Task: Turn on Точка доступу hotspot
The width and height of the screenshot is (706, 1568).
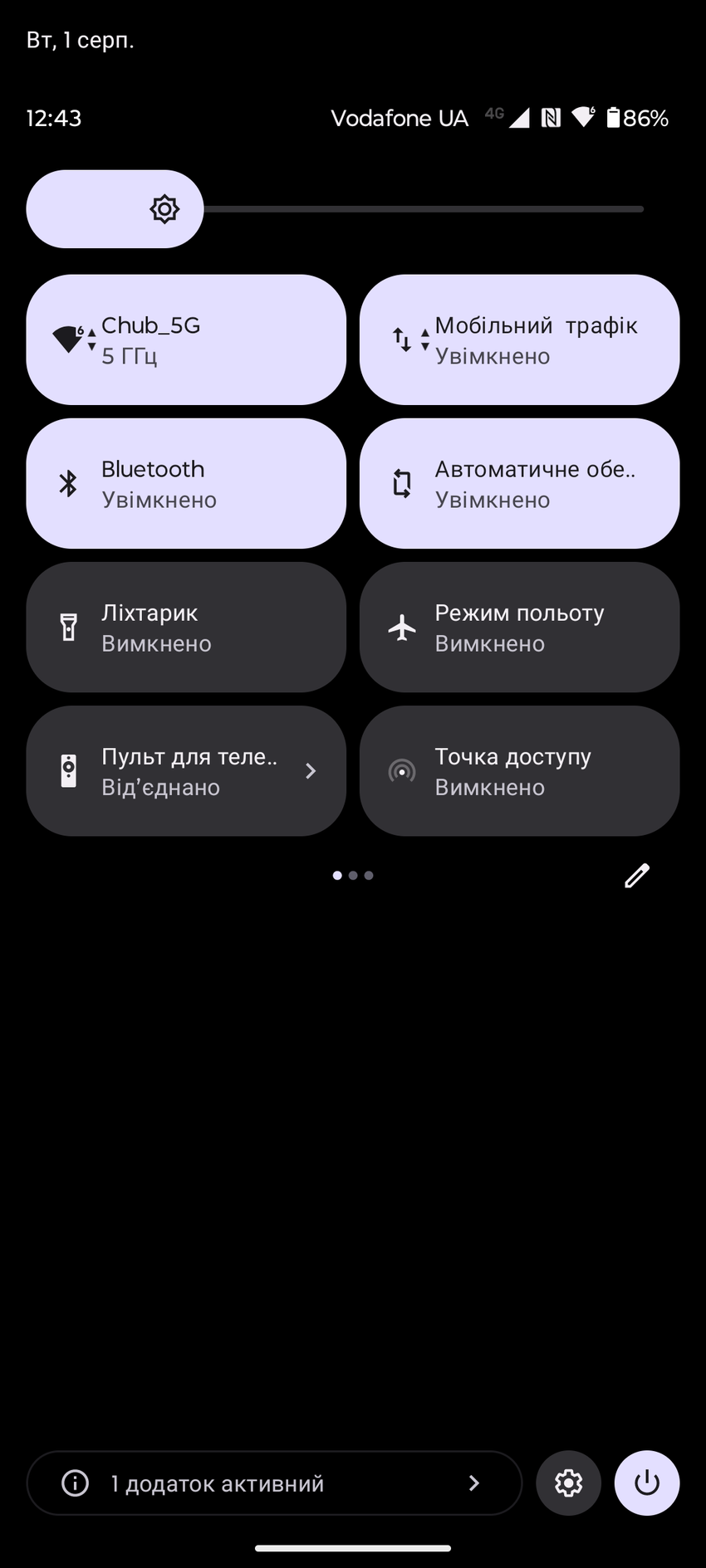Action: (x=519, y=770)
